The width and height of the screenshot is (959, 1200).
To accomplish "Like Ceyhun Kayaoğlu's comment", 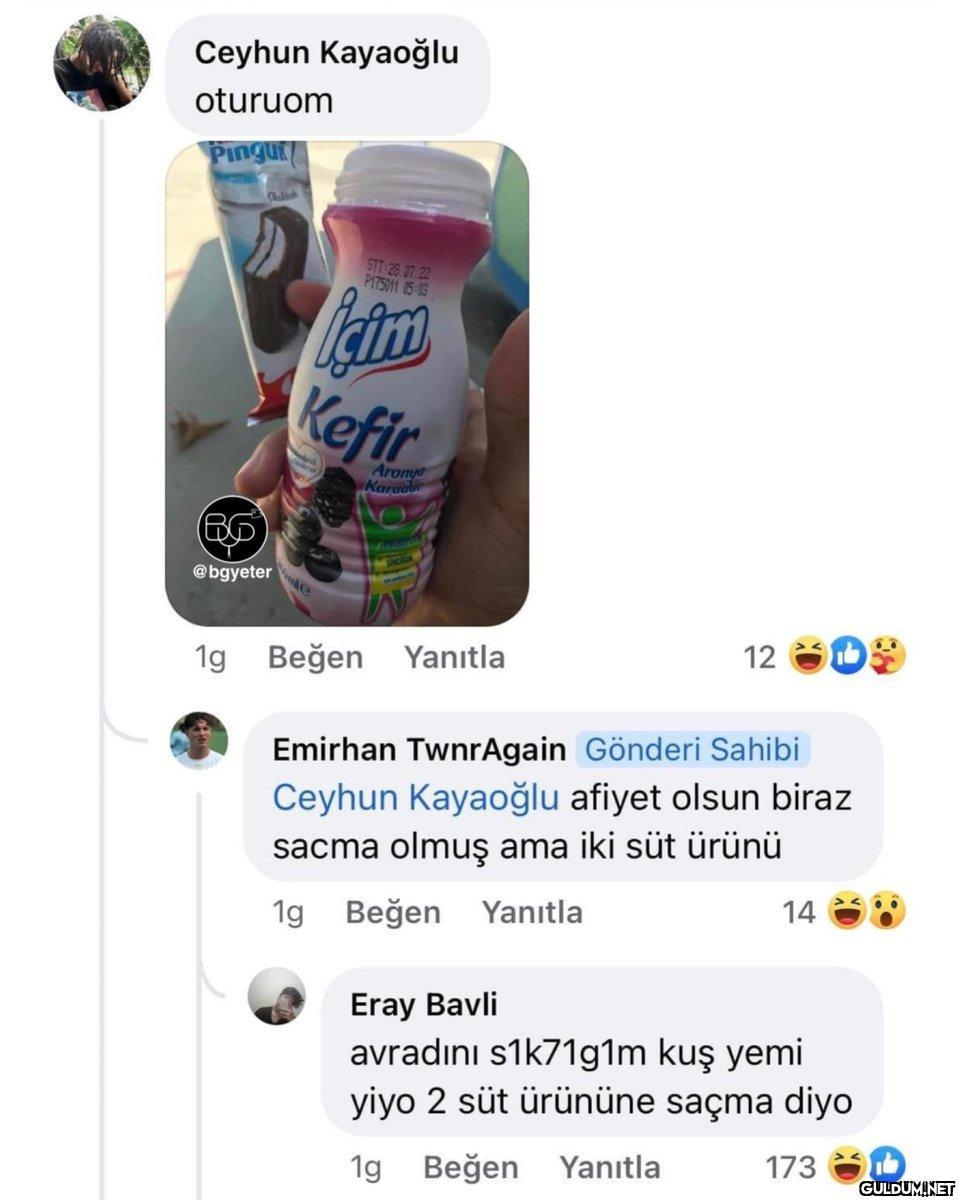I will pyautogui.click(x=315, y=657).
